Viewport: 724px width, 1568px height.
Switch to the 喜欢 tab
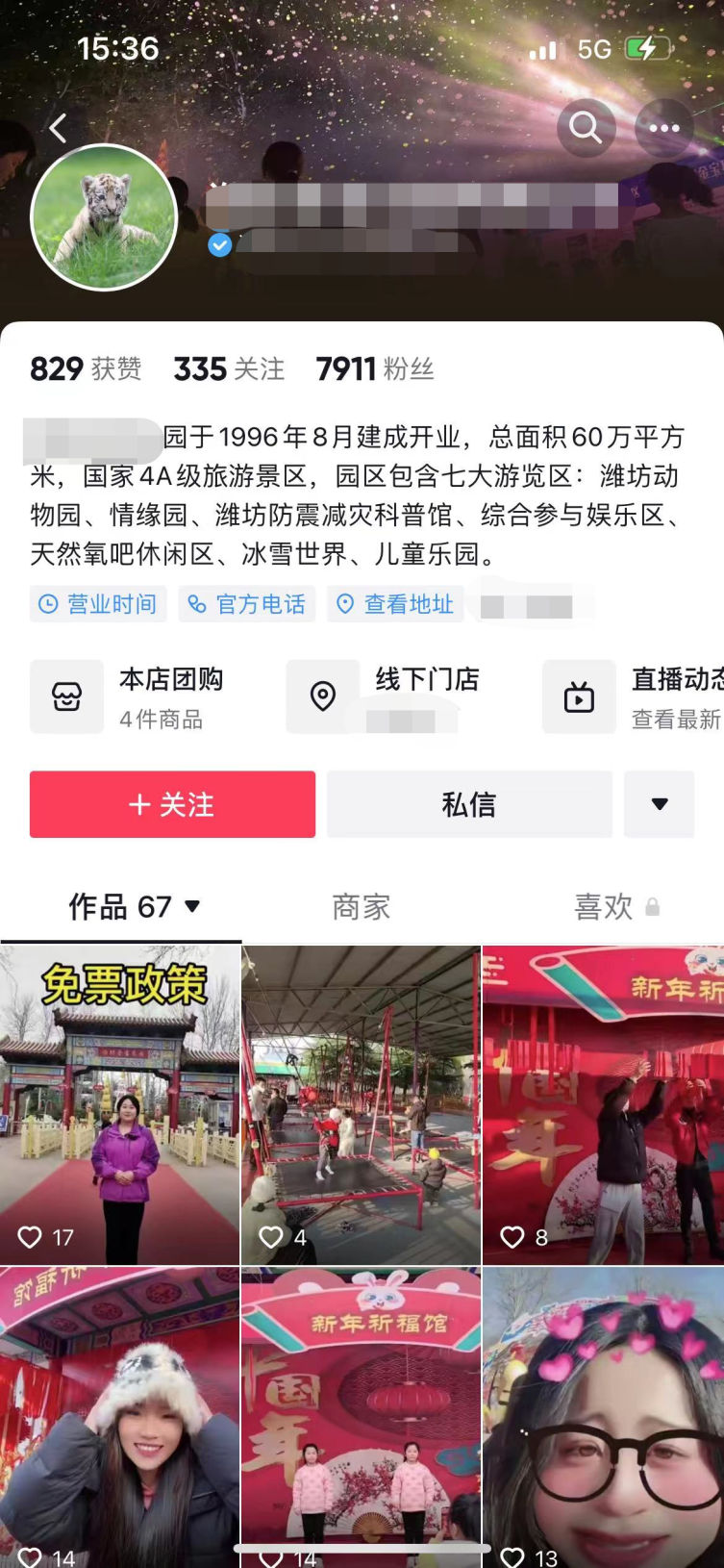click(604, 906)
